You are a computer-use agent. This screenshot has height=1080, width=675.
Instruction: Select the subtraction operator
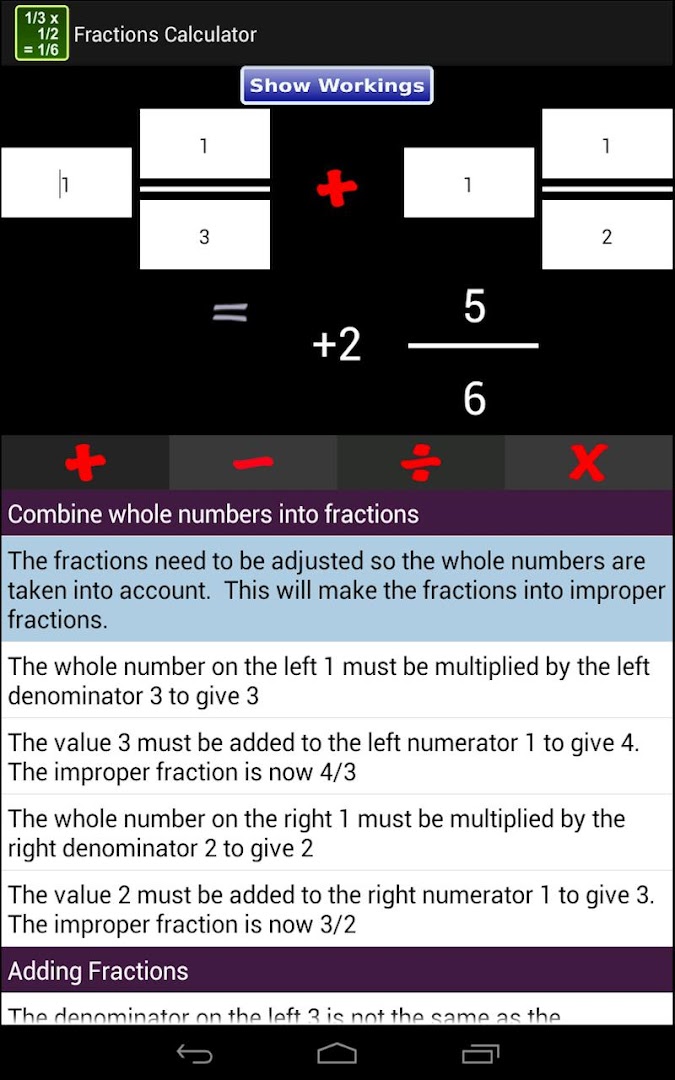coord(253,462)
